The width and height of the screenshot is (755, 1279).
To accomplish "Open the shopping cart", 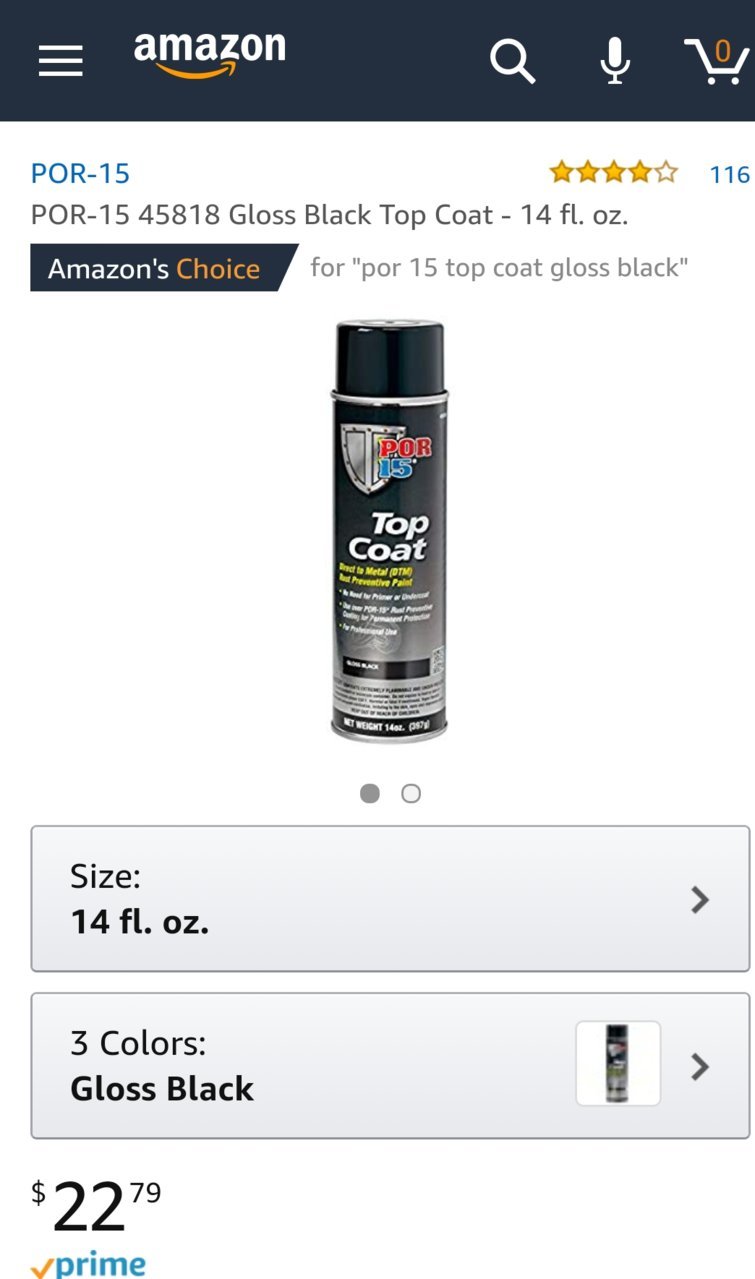I will (716, 60).
